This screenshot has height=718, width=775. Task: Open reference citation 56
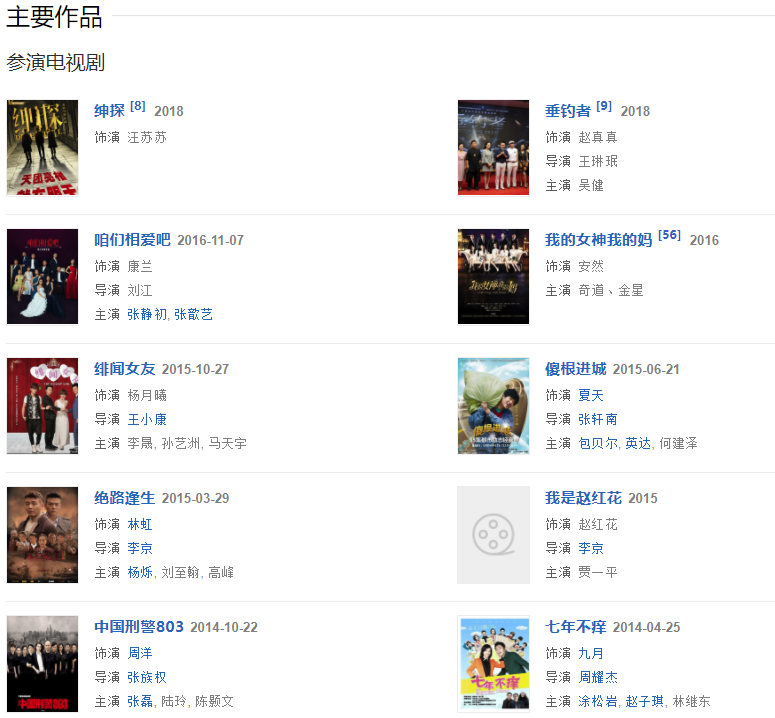[669, 235]
